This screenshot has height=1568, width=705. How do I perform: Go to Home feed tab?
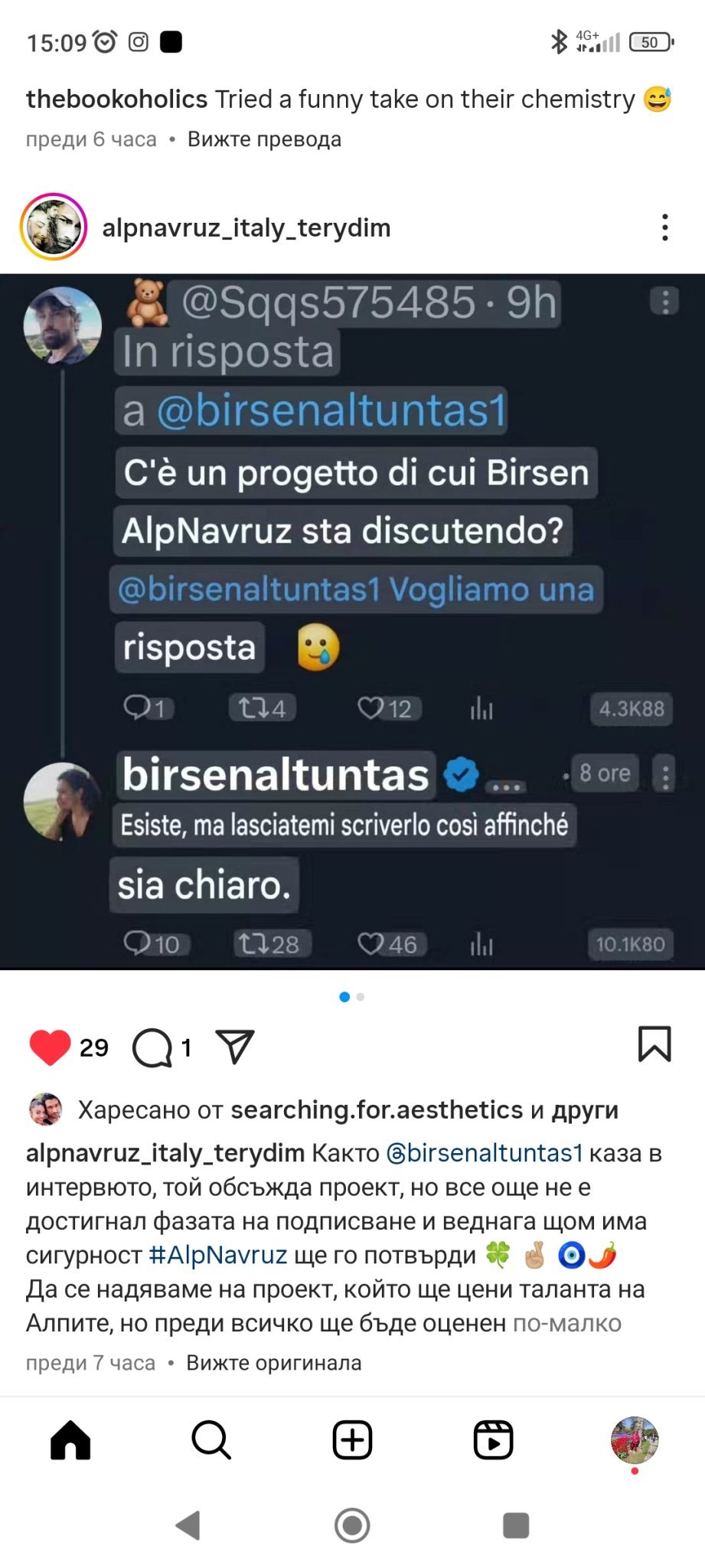[70, 1440]
